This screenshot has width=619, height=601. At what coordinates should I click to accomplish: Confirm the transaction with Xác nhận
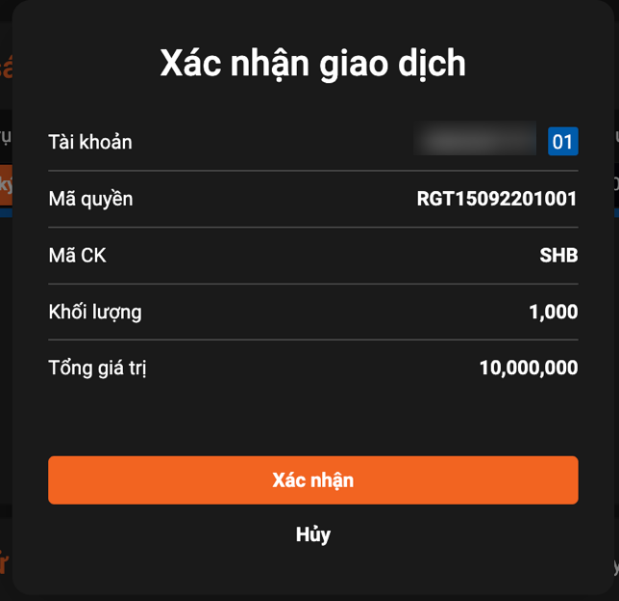(313, 480)
